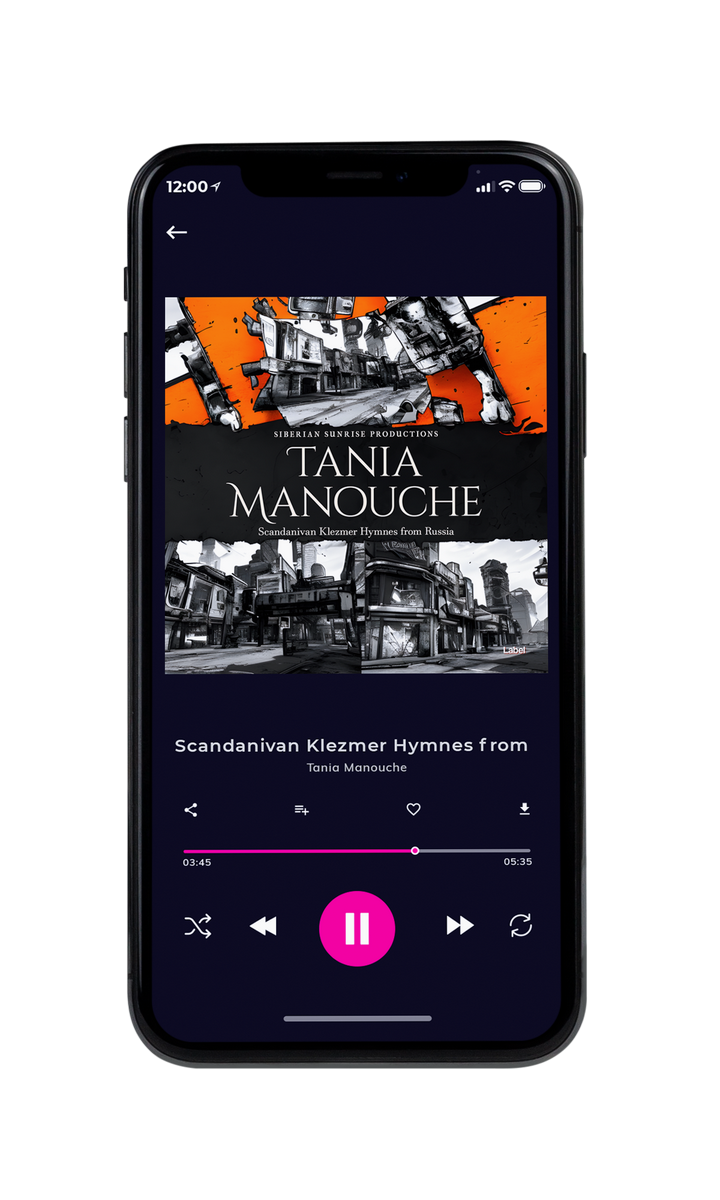The height and width of the screenshot is (1200, 720).
Task: Share this track
Action: [191, 810]
